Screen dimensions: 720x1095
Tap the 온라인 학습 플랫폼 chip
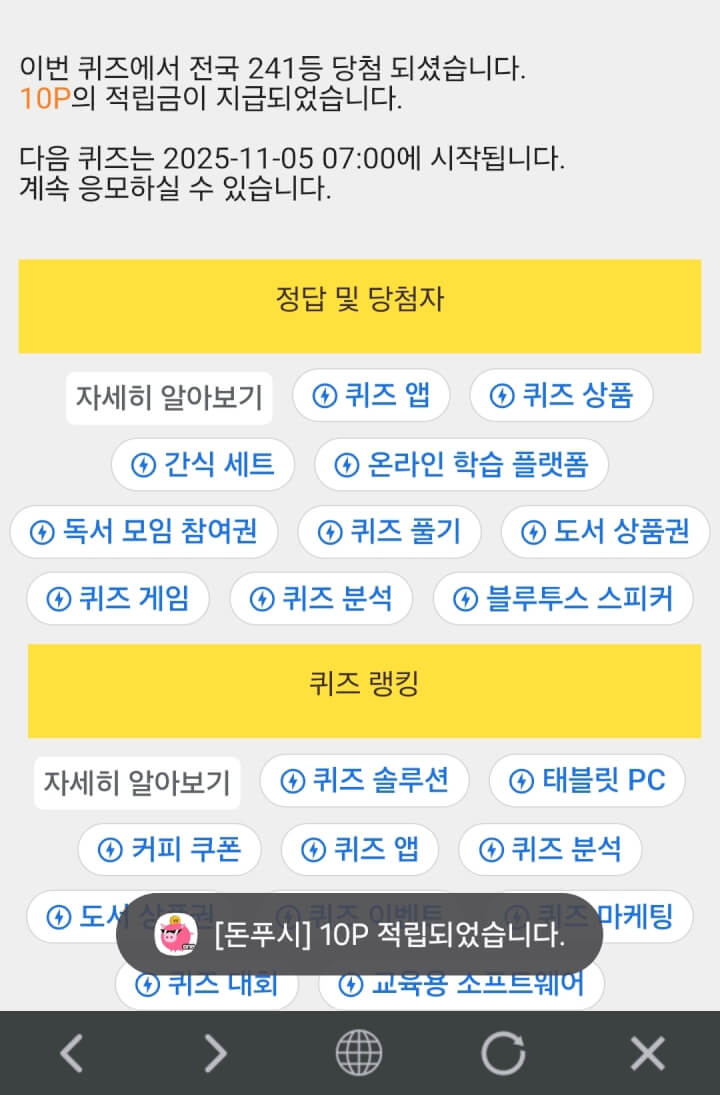coord(461,465)
